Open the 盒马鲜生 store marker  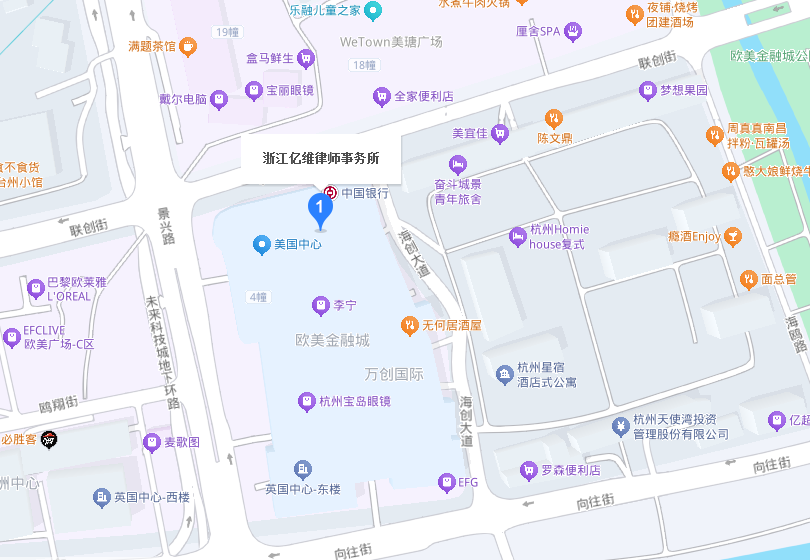pos(306,58)
